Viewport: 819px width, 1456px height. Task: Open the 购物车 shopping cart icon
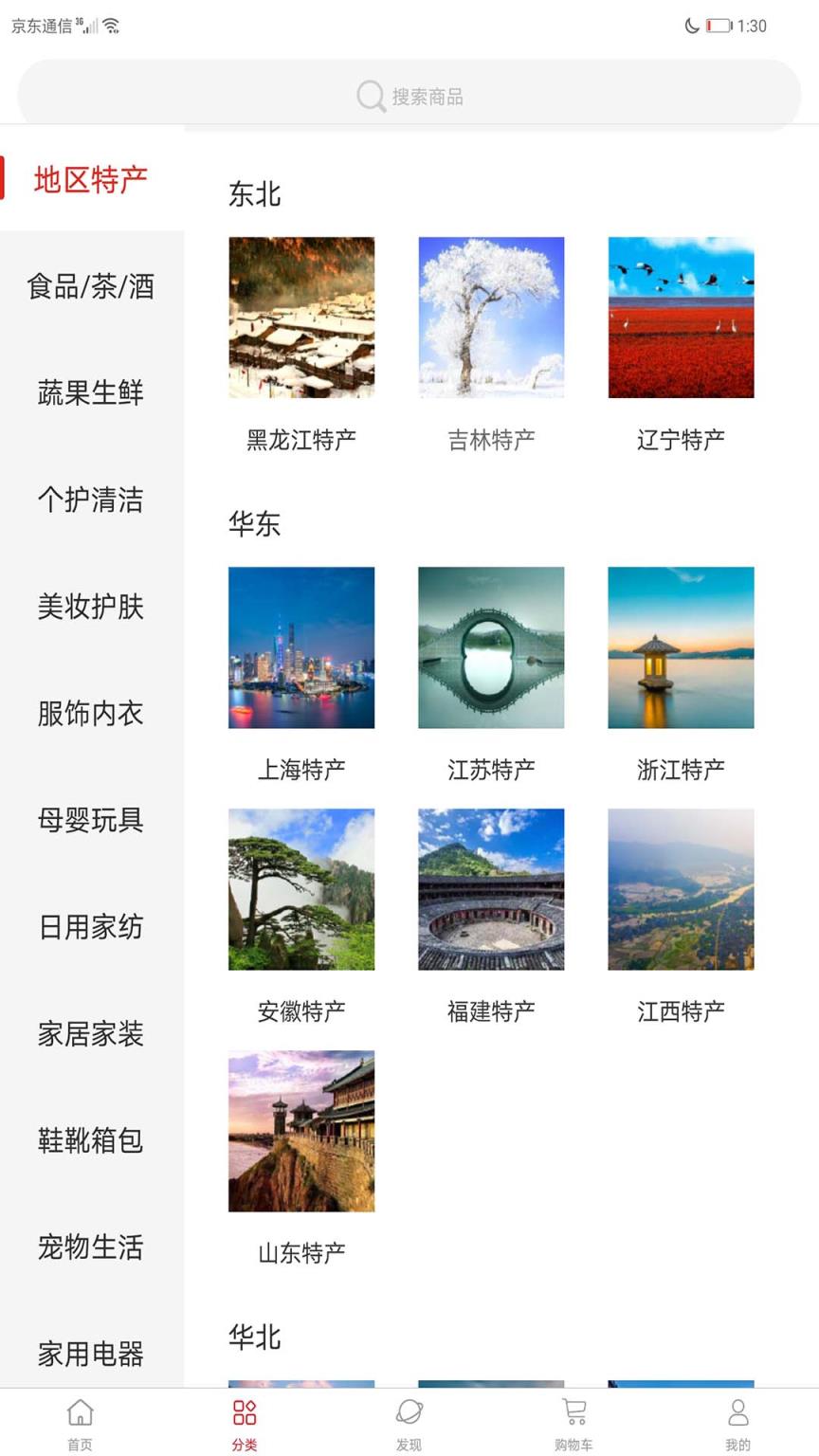click(573, 1412)
